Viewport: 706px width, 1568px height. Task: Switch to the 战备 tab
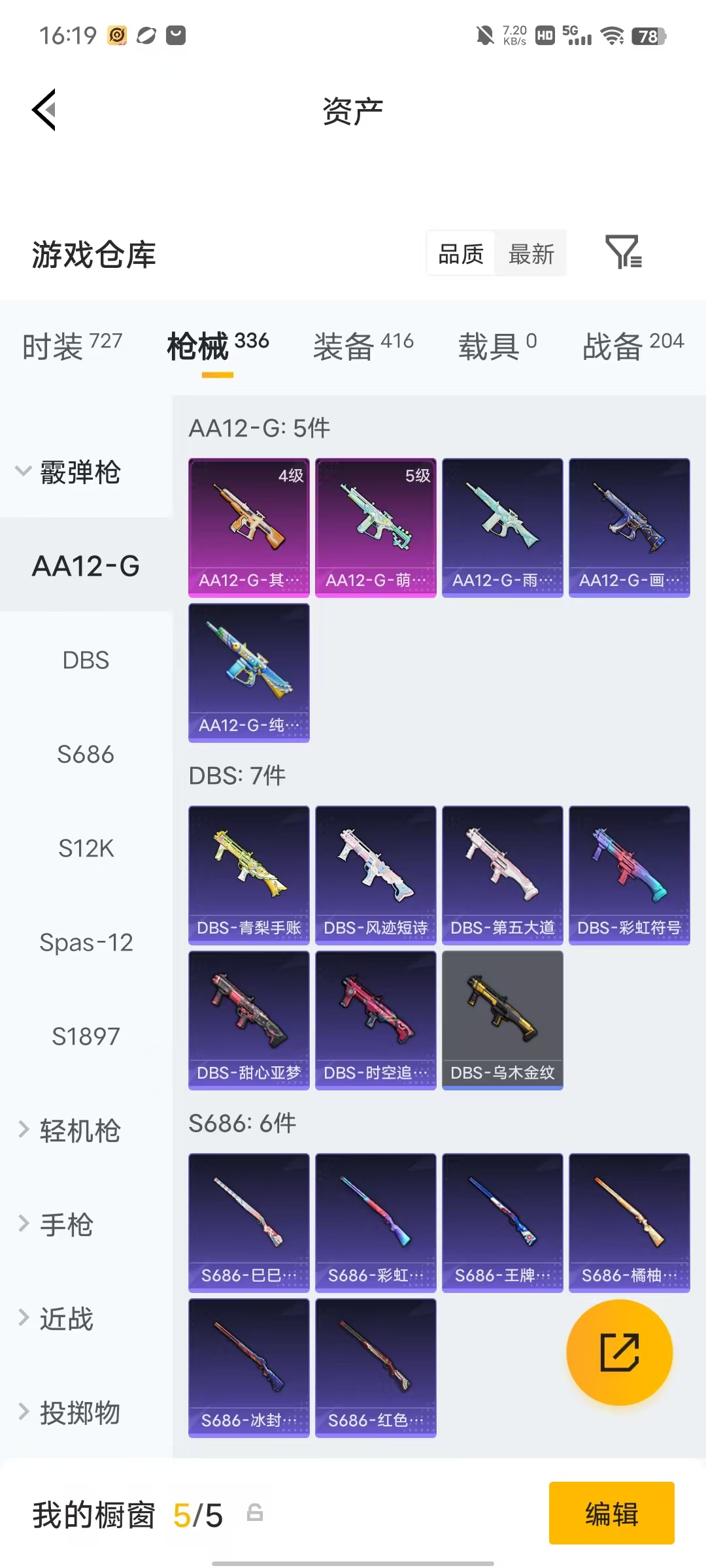[633, 345]
